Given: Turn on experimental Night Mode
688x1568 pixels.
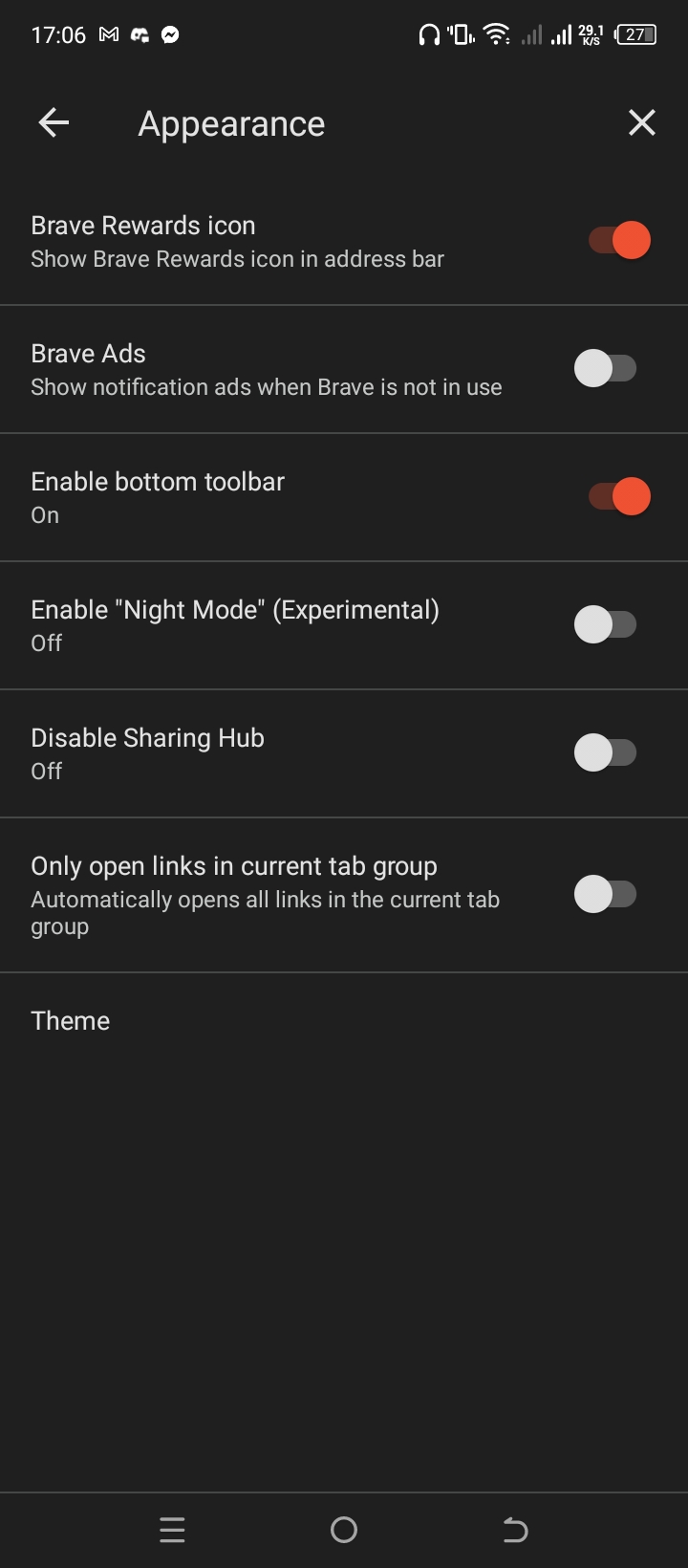Looking at the screenshot, I should pyautogui.click(x=605, y=624).
